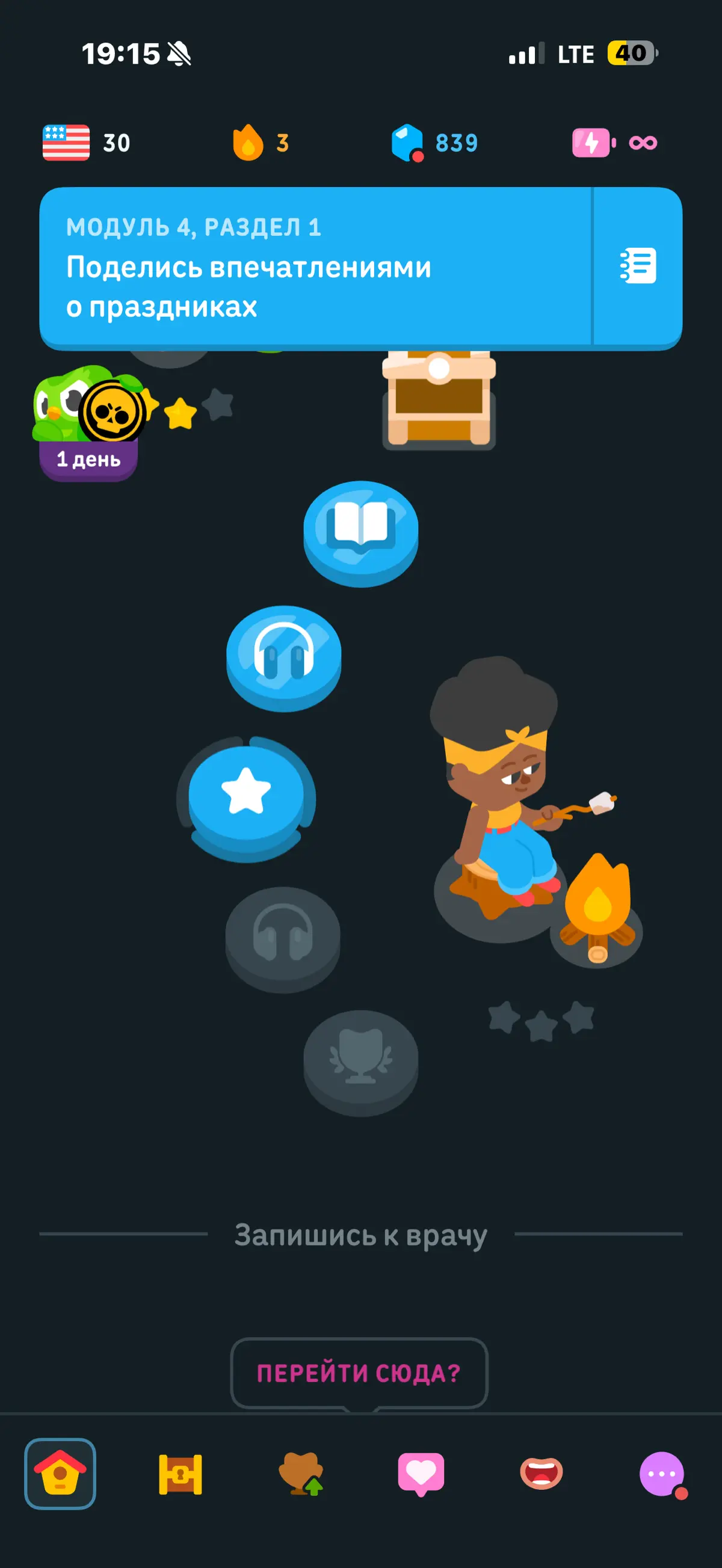Open the module 4 section 1 banner
Screen dimensions: 722x1568
click(315, 267)
